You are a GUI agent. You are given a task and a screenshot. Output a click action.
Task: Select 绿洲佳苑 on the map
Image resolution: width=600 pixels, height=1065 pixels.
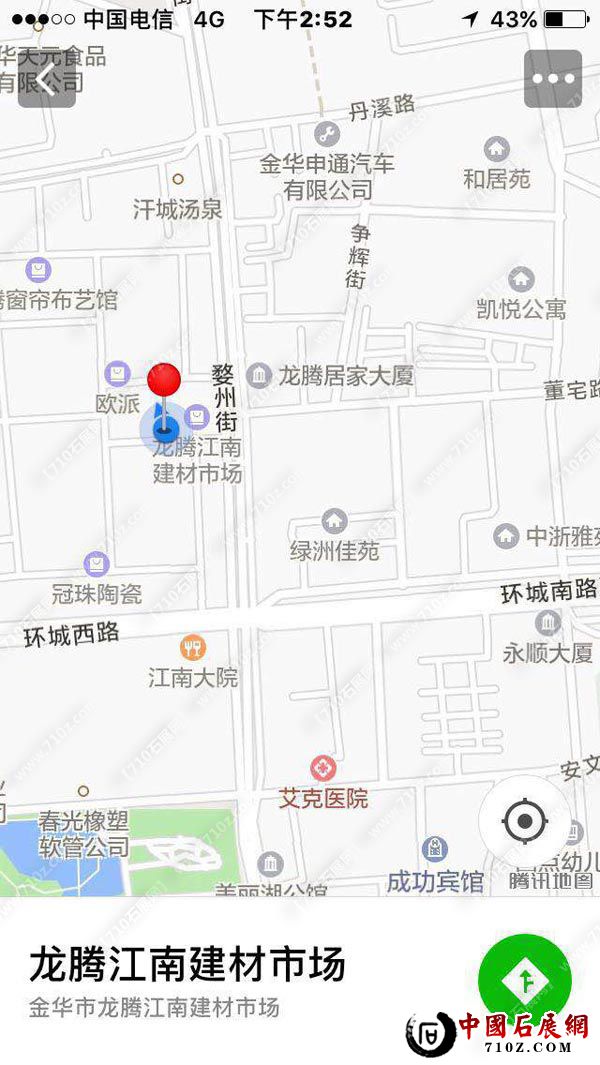coord(334,522)
